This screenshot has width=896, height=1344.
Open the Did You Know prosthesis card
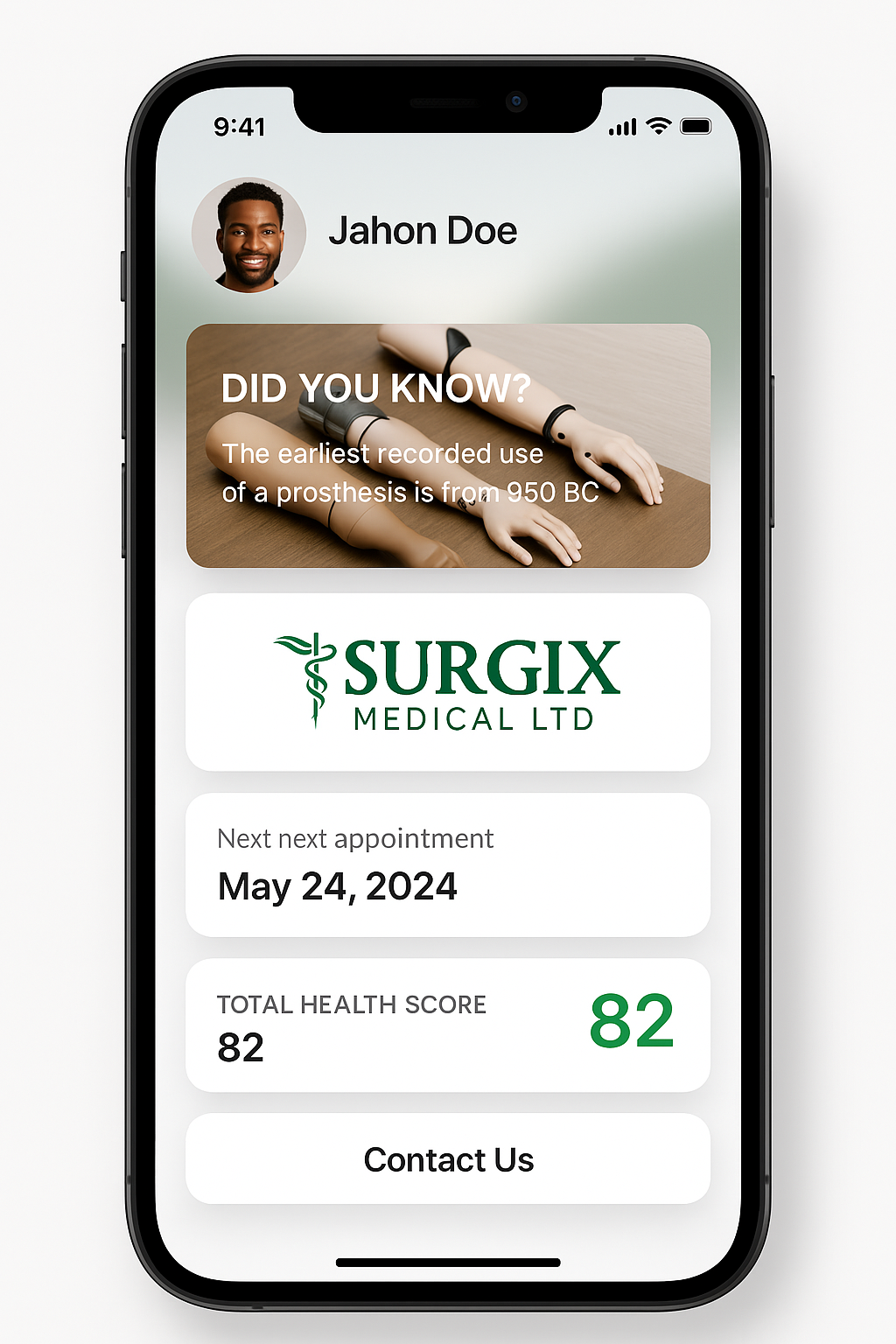(448, 446)
